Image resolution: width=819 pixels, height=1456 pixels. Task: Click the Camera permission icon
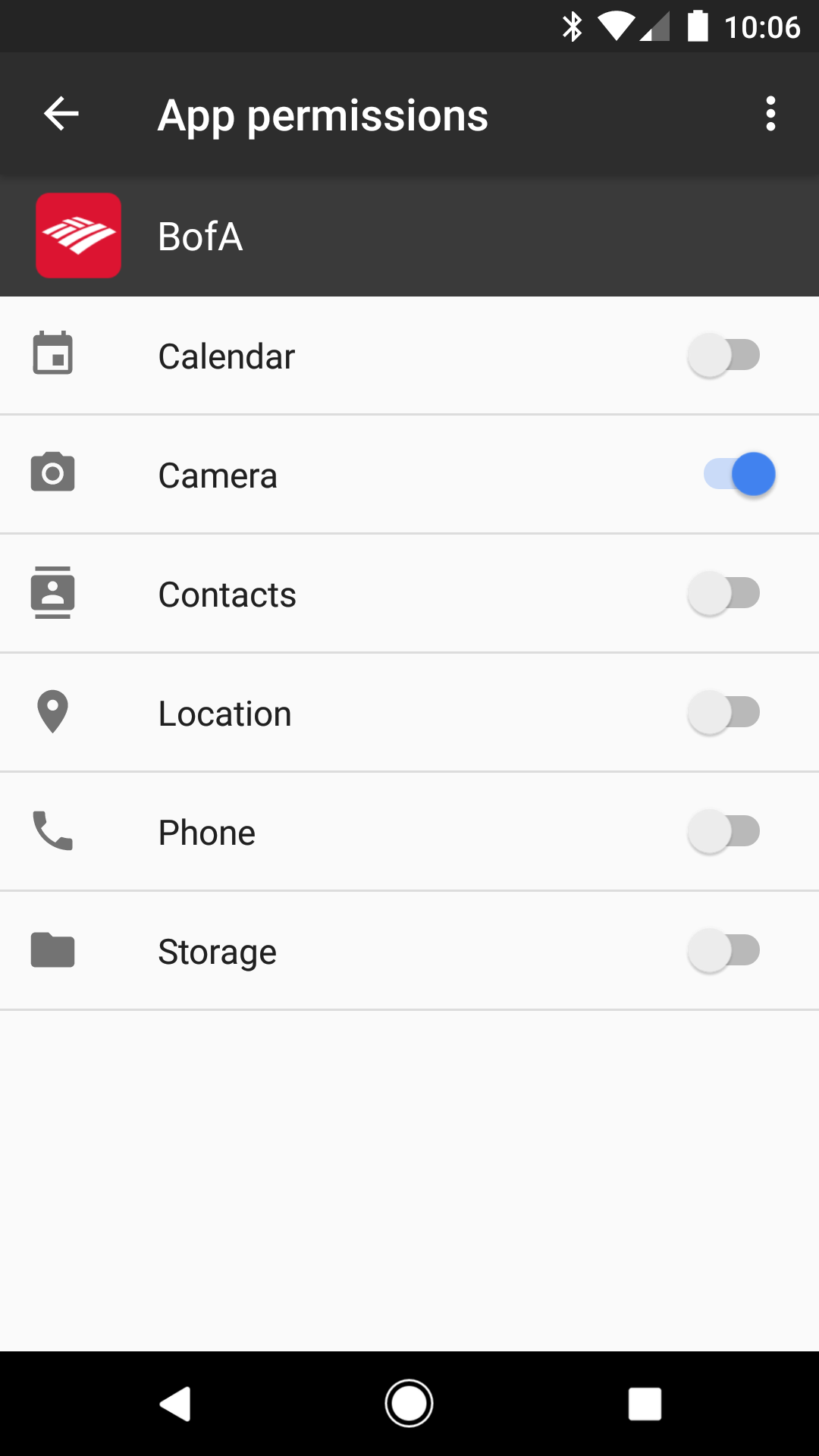coord(52,473)
